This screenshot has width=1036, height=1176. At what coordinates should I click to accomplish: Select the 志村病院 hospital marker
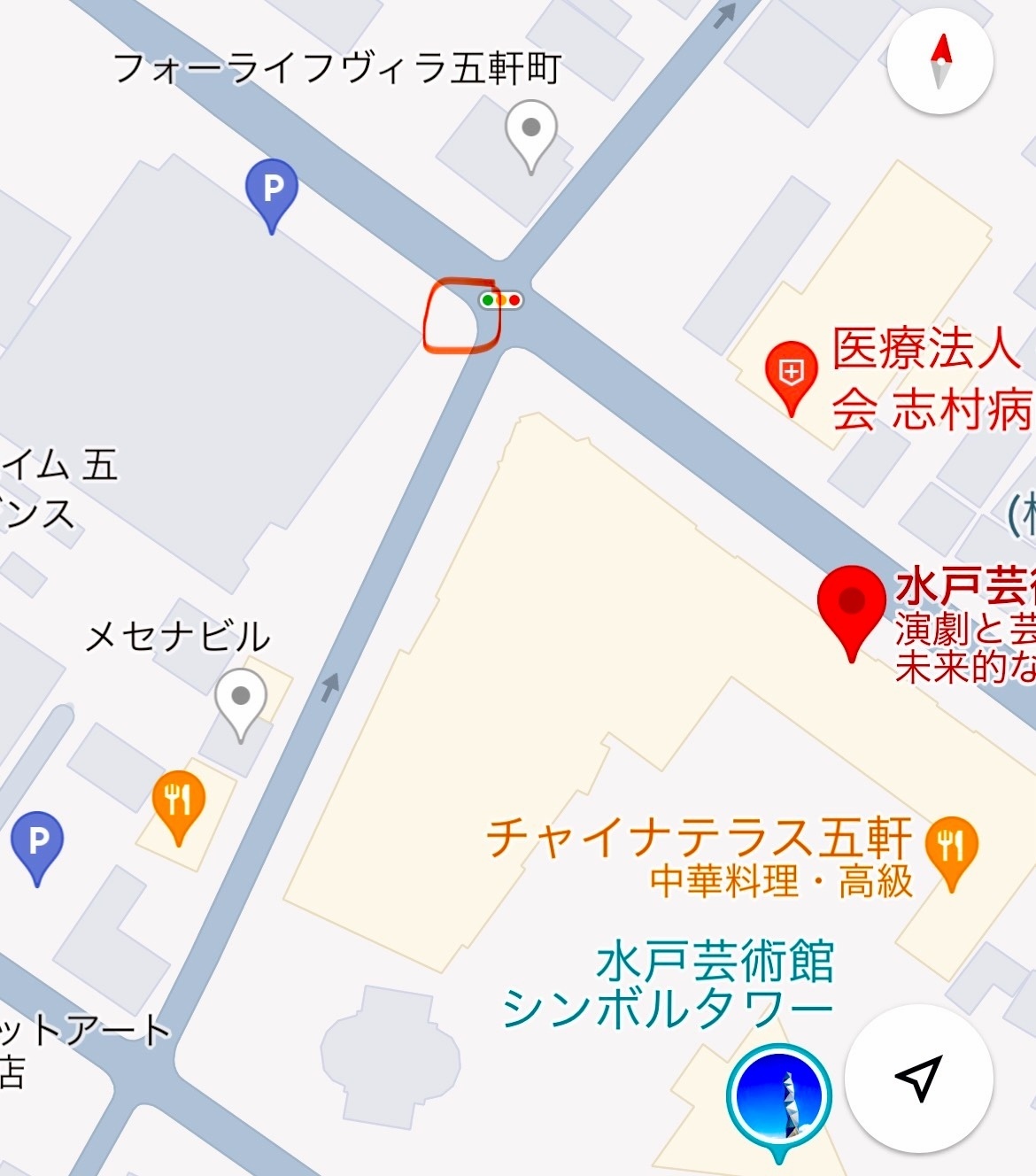tap(791, 375)
